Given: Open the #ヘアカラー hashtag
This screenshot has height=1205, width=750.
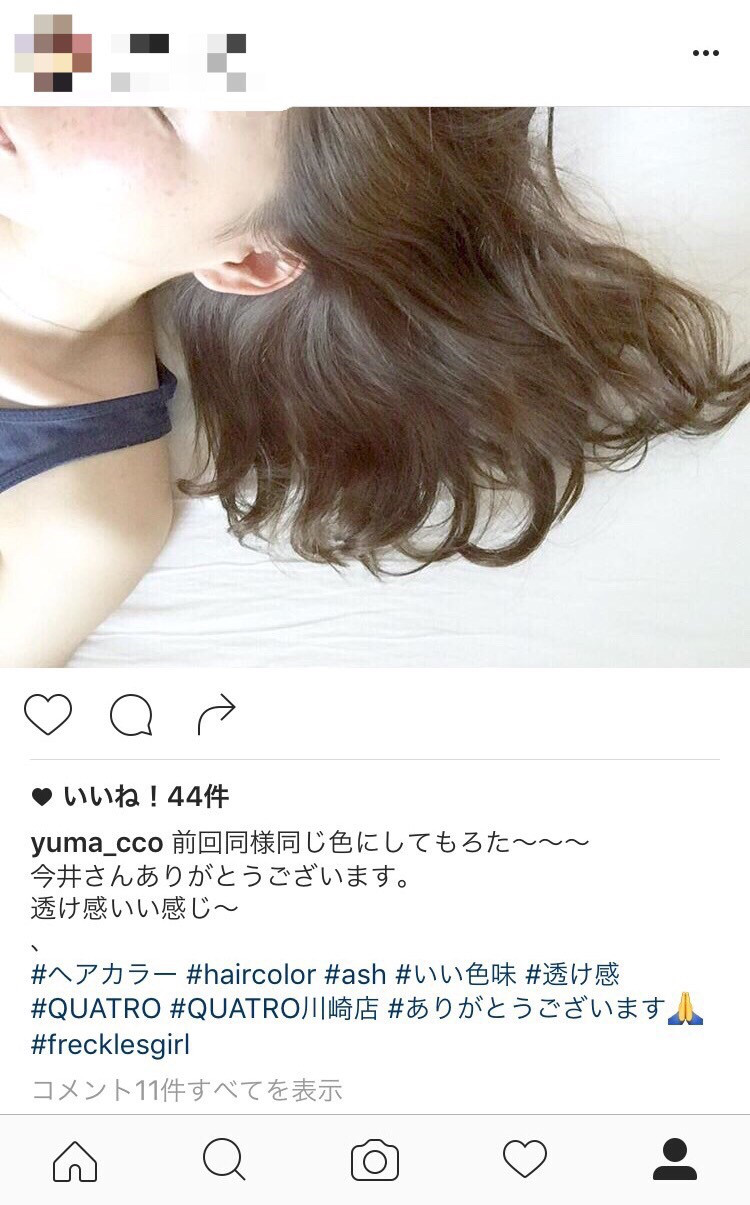Looking at the screenshot, I should tap(104, 974).
